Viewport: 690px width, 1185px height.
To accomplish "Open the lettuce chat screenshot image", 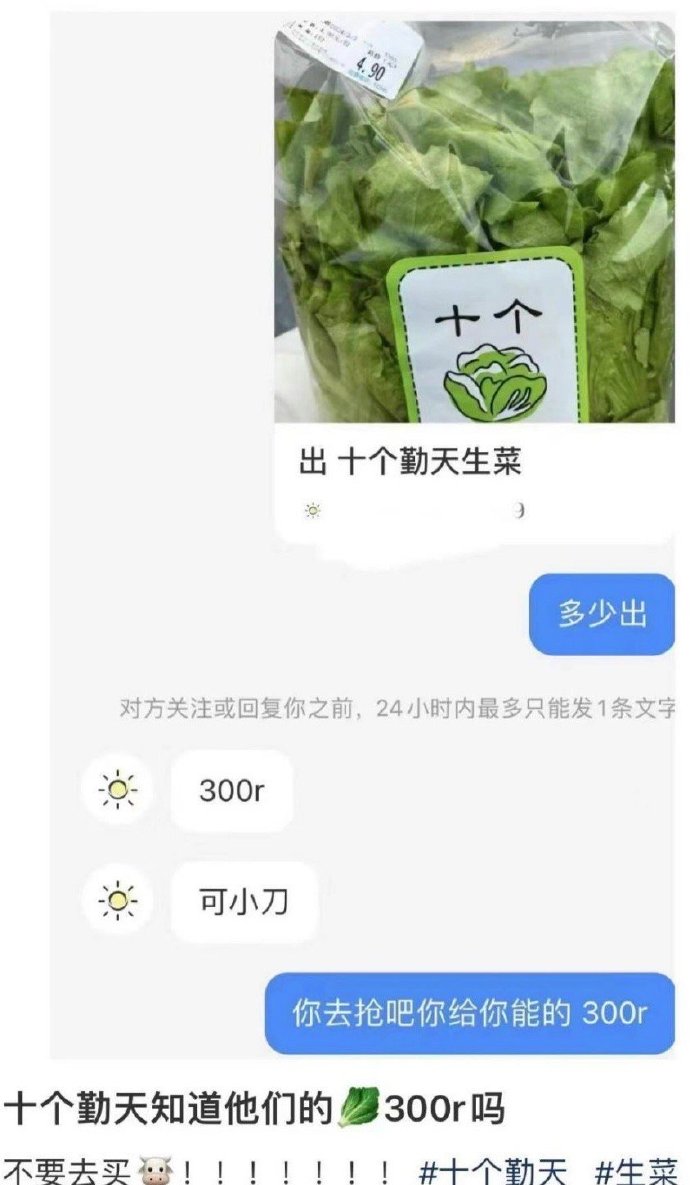I will (x=360, y=530).
